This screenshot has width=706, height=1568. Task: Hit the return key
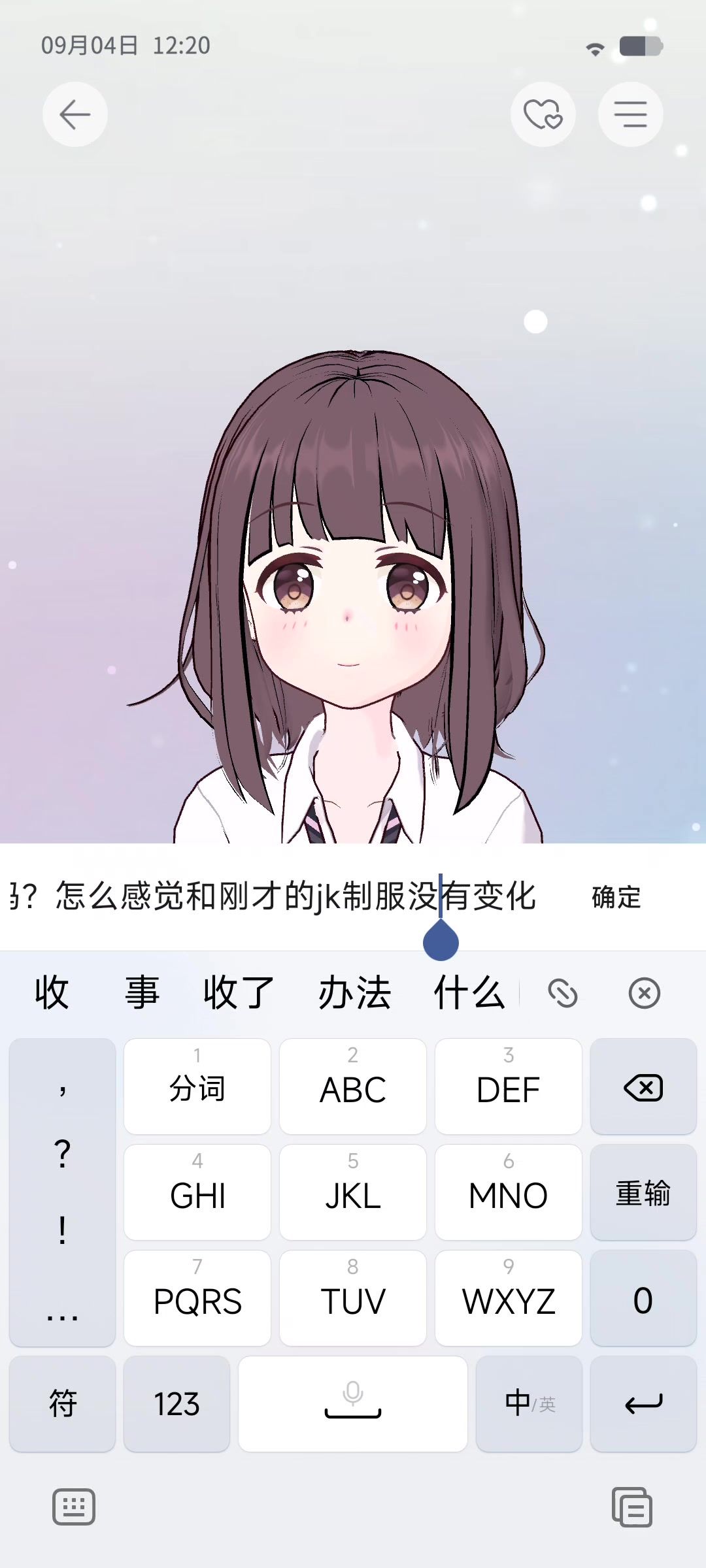pyautogui.click(x=643, y=1404)
